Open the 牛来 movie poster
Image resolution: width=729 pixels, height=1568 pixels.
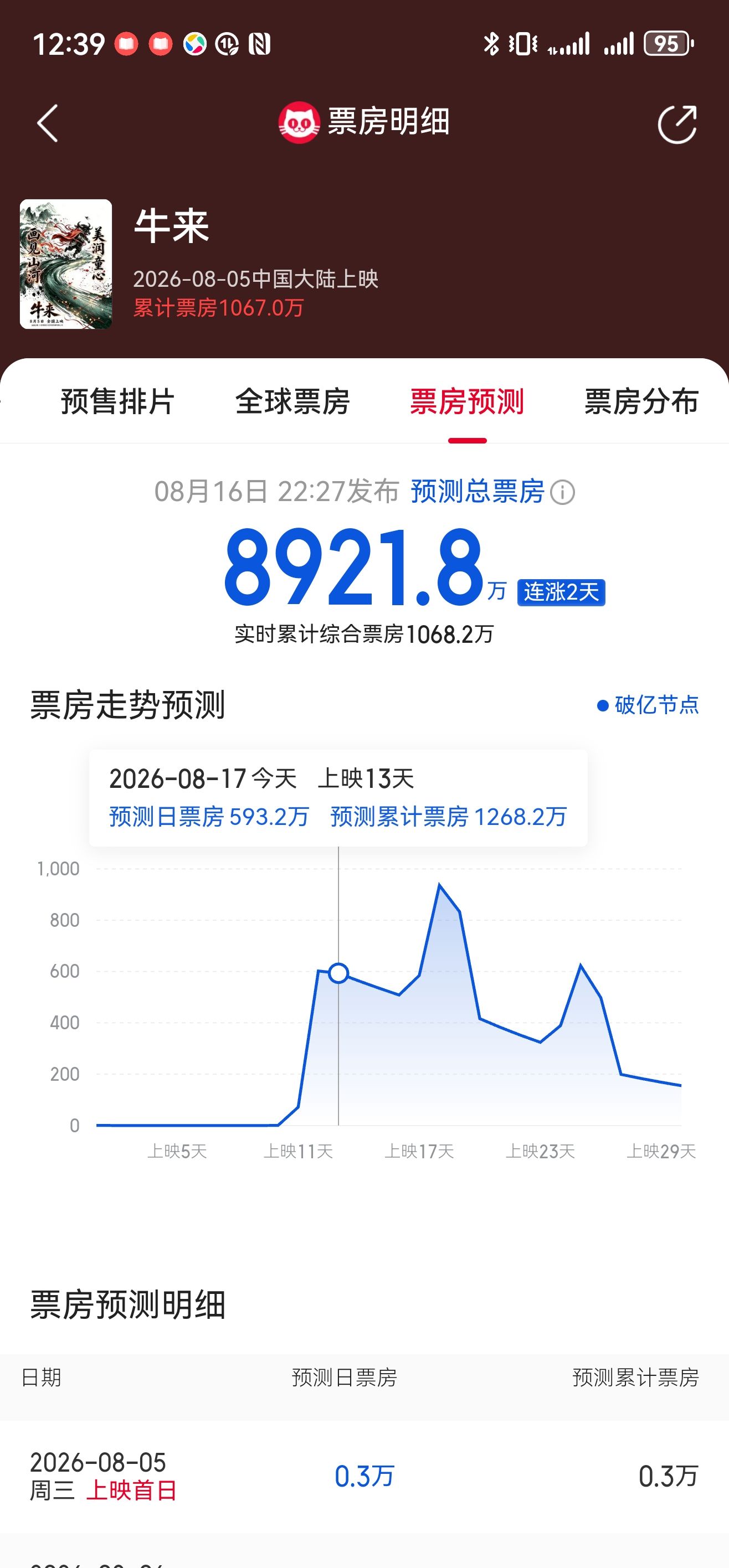66,264
